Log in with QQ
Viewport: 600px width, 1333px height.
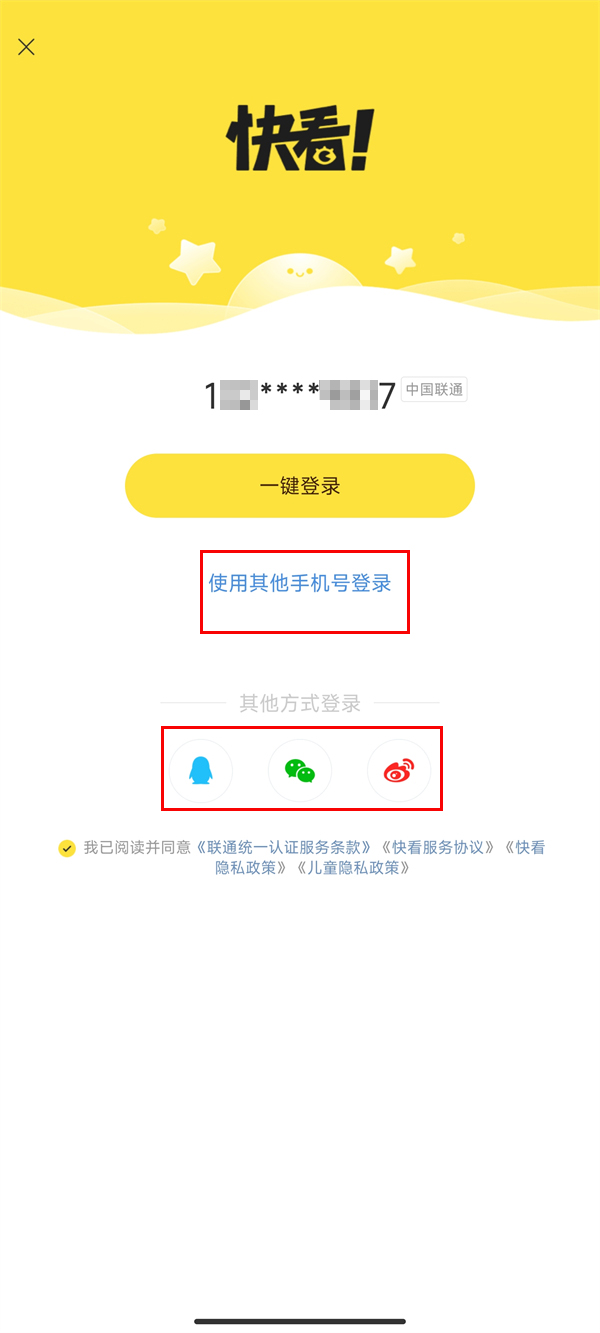201,771
